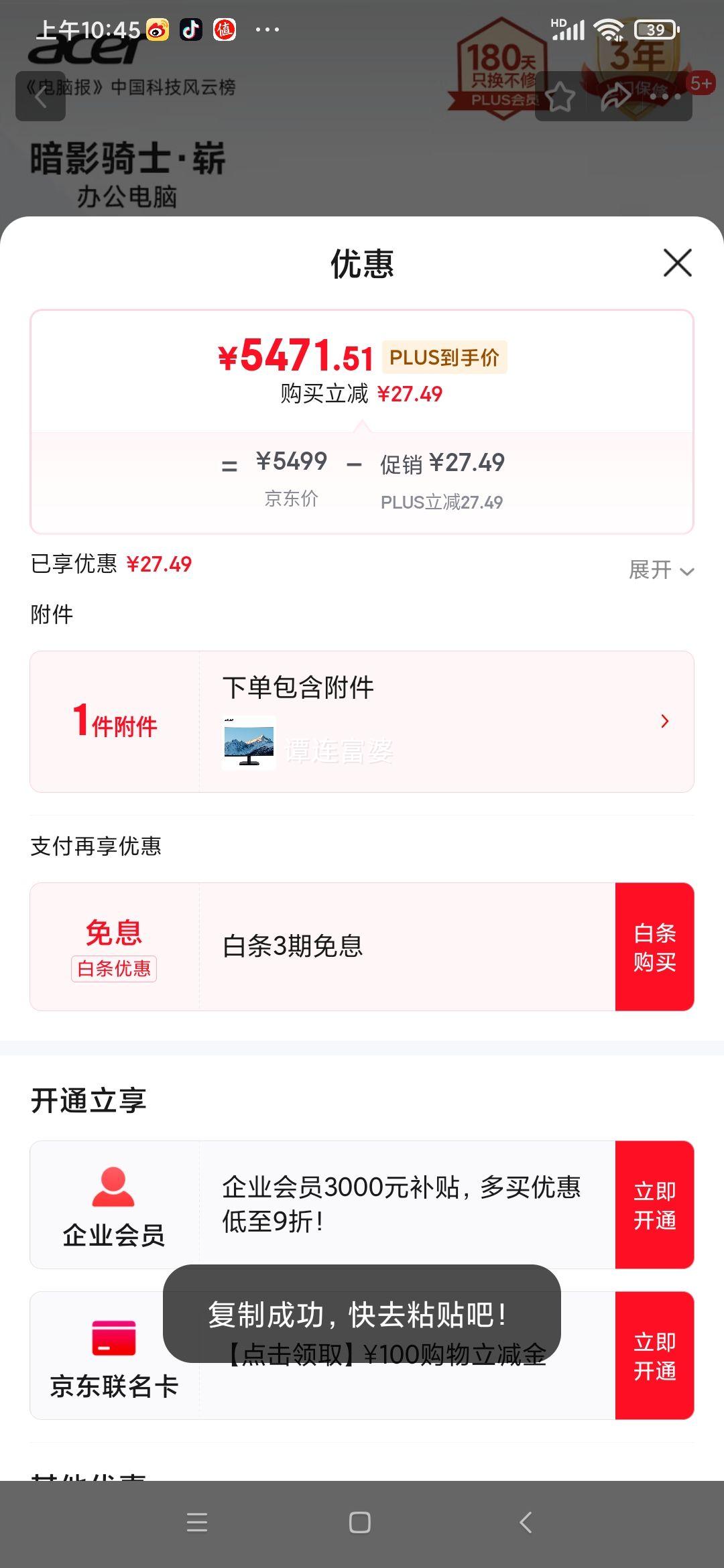
Task: Open recent apps from the navigation bar
Action: point(197,1522)
